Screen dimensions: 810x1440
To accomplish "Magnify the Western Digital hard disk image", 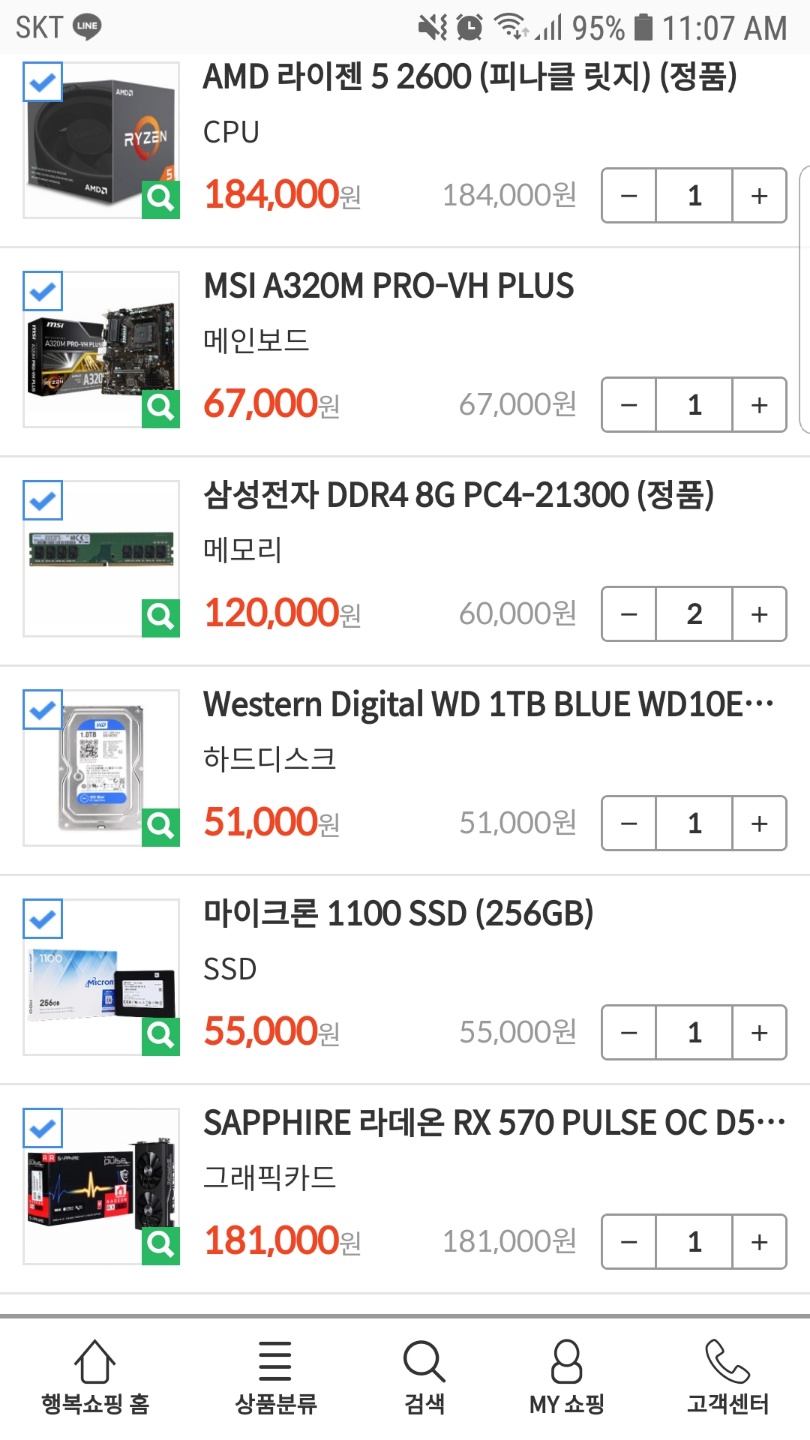I will [160, 826].
